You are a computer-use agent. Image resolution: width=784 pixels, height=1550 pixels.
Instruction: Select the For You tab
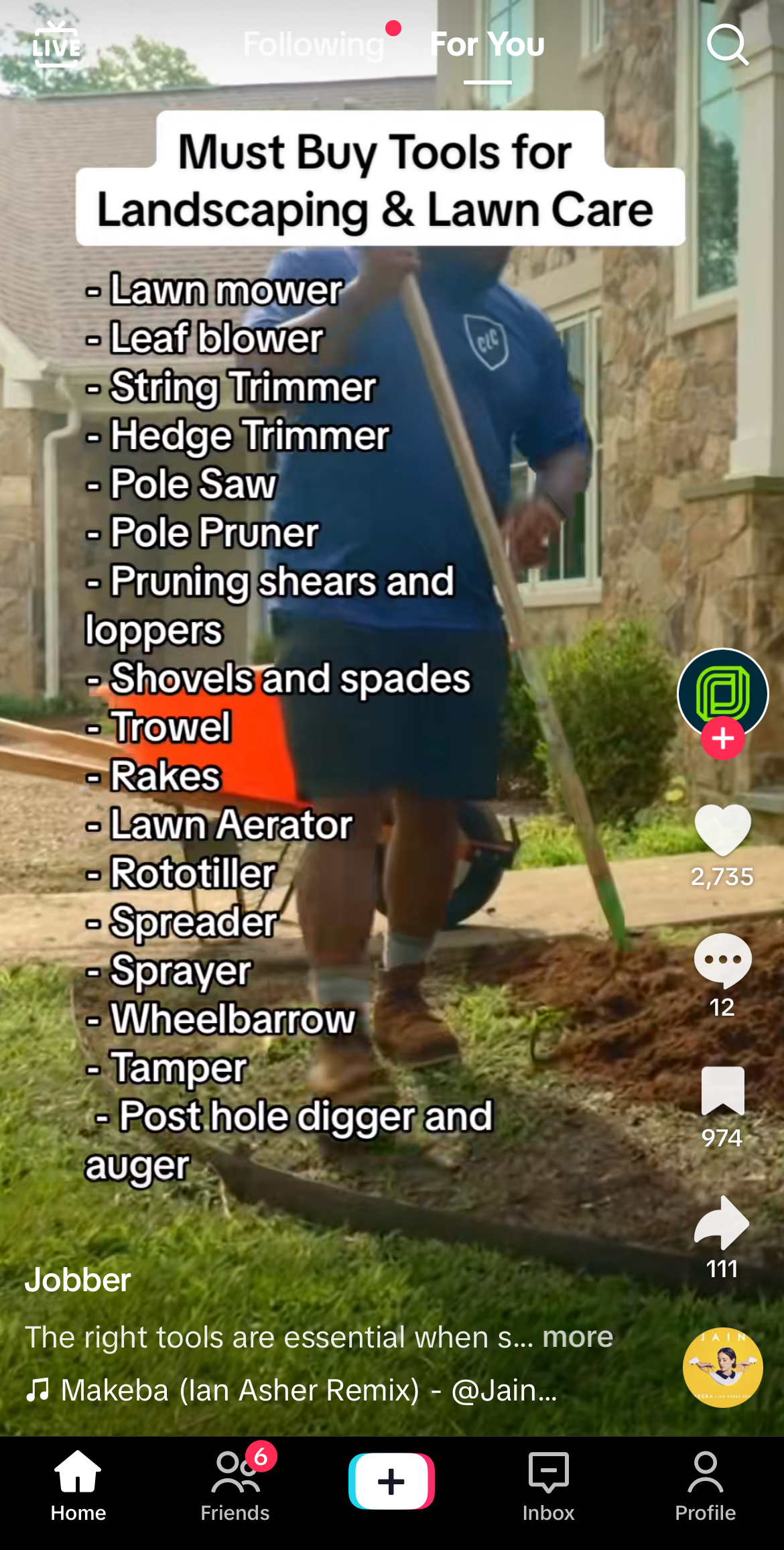(x=487, y=44)
